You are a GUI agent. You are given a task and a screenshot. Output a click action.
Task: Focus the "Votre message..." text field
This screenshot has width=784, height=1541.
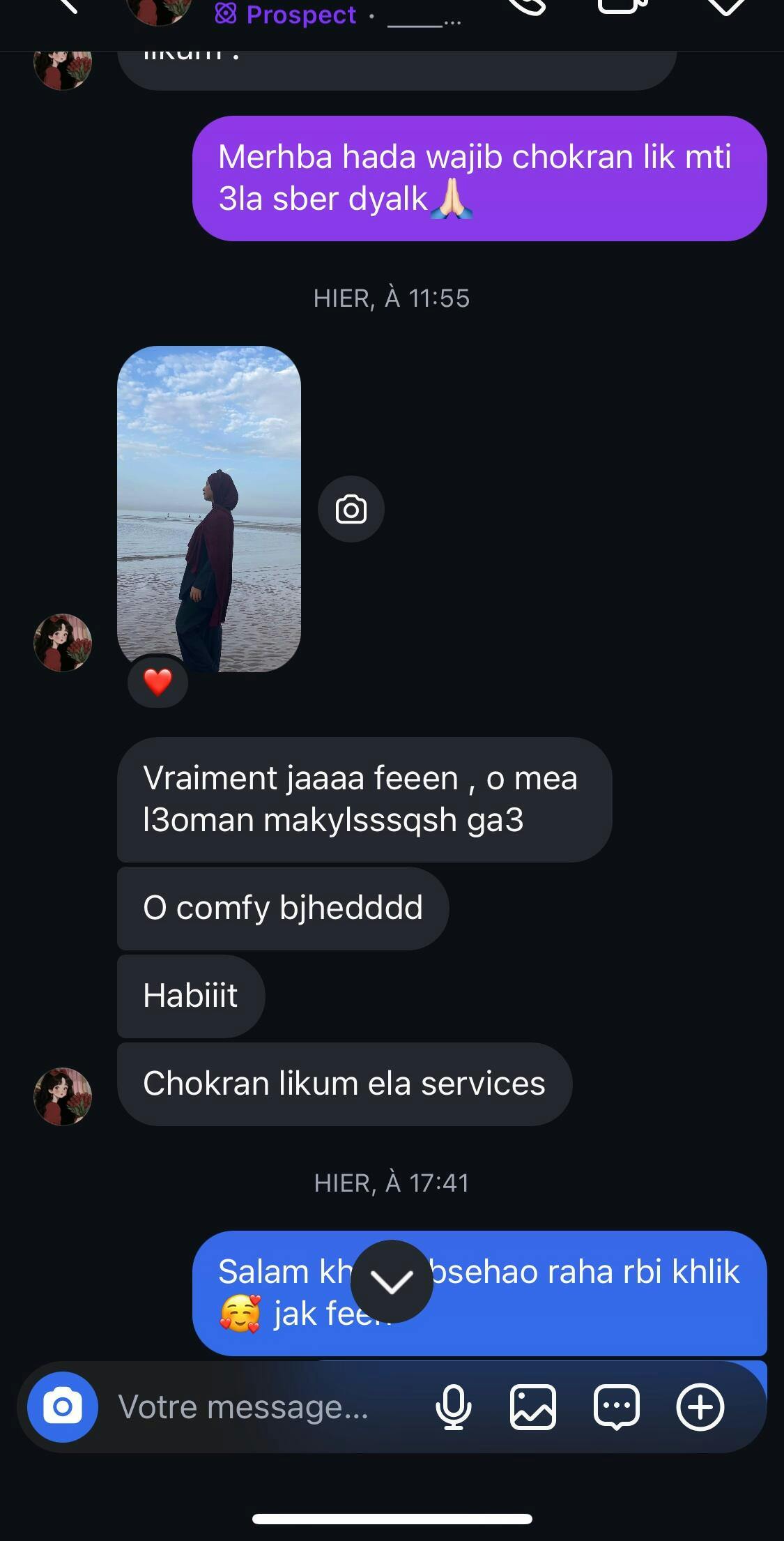(x=265, y=1407)
